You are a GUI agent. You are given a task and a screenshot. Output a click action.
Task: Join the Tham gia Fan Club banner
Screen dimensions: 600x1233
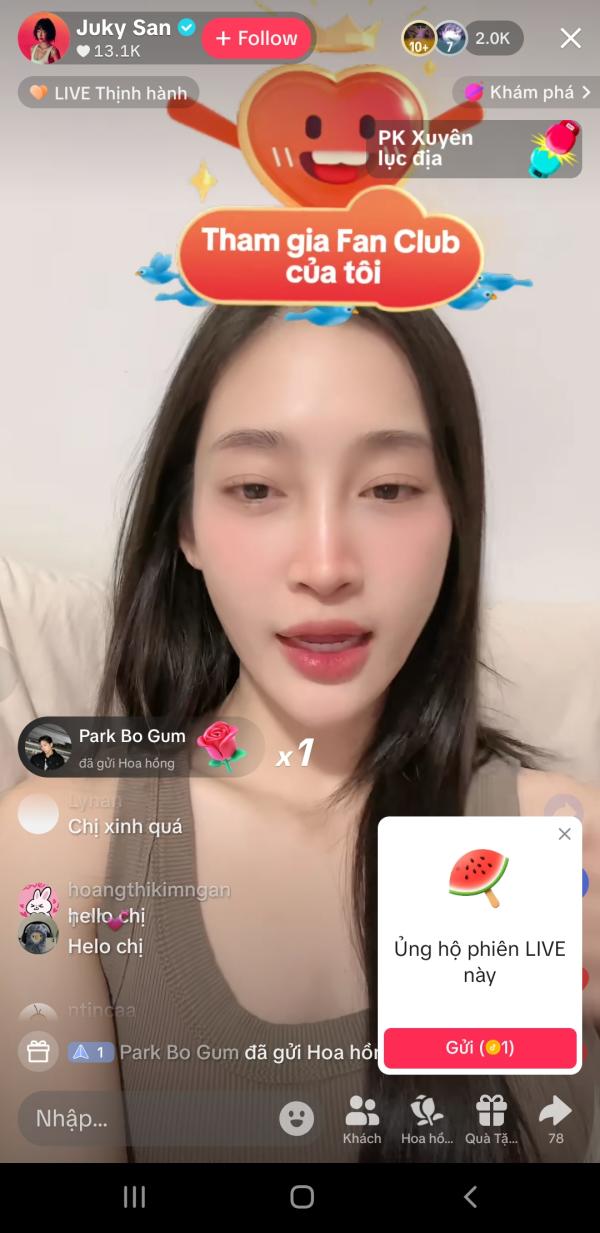tap(330, 254)
